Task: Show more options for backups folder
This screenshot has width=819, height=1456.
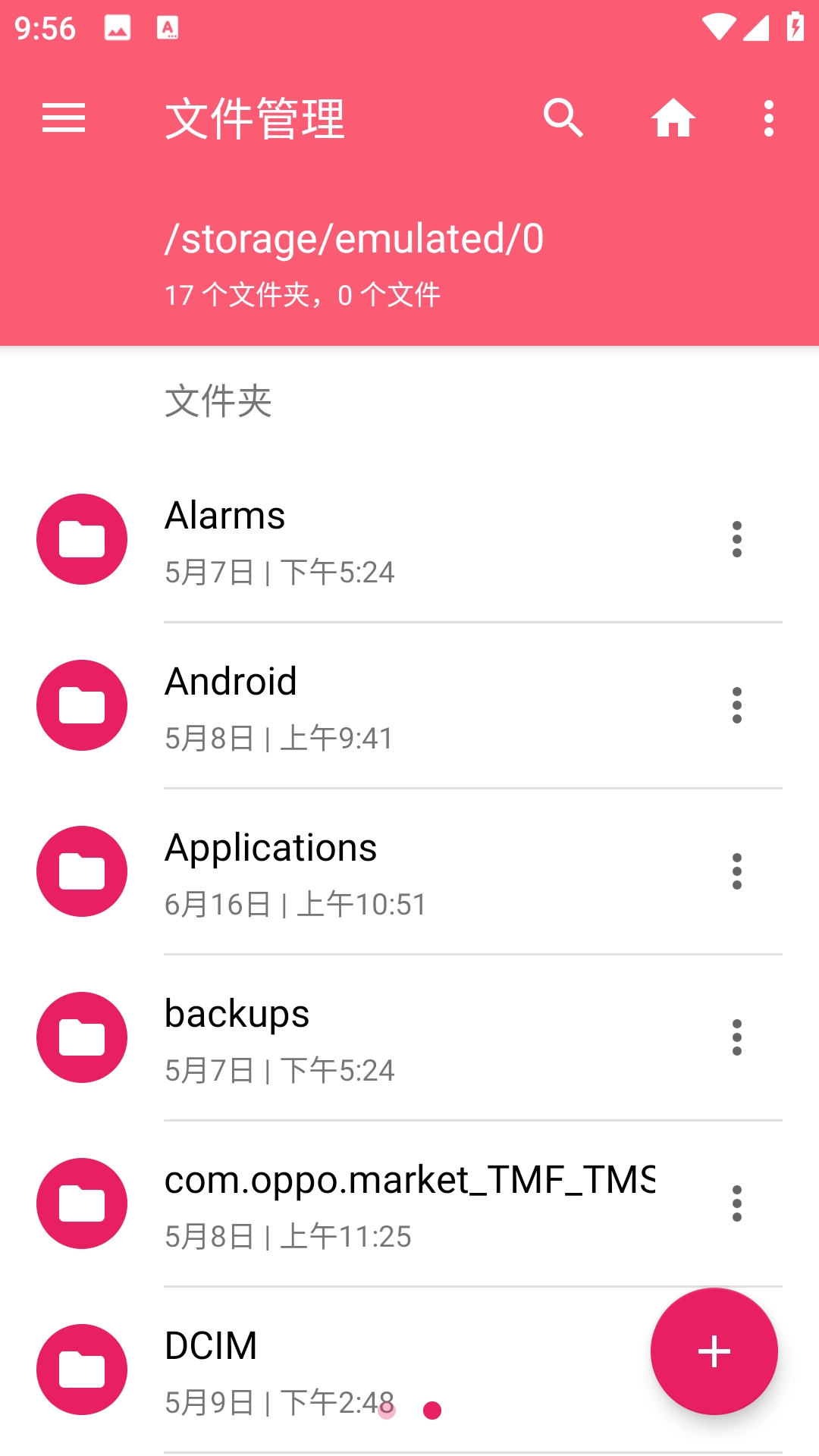Action: click(736, 1037)
